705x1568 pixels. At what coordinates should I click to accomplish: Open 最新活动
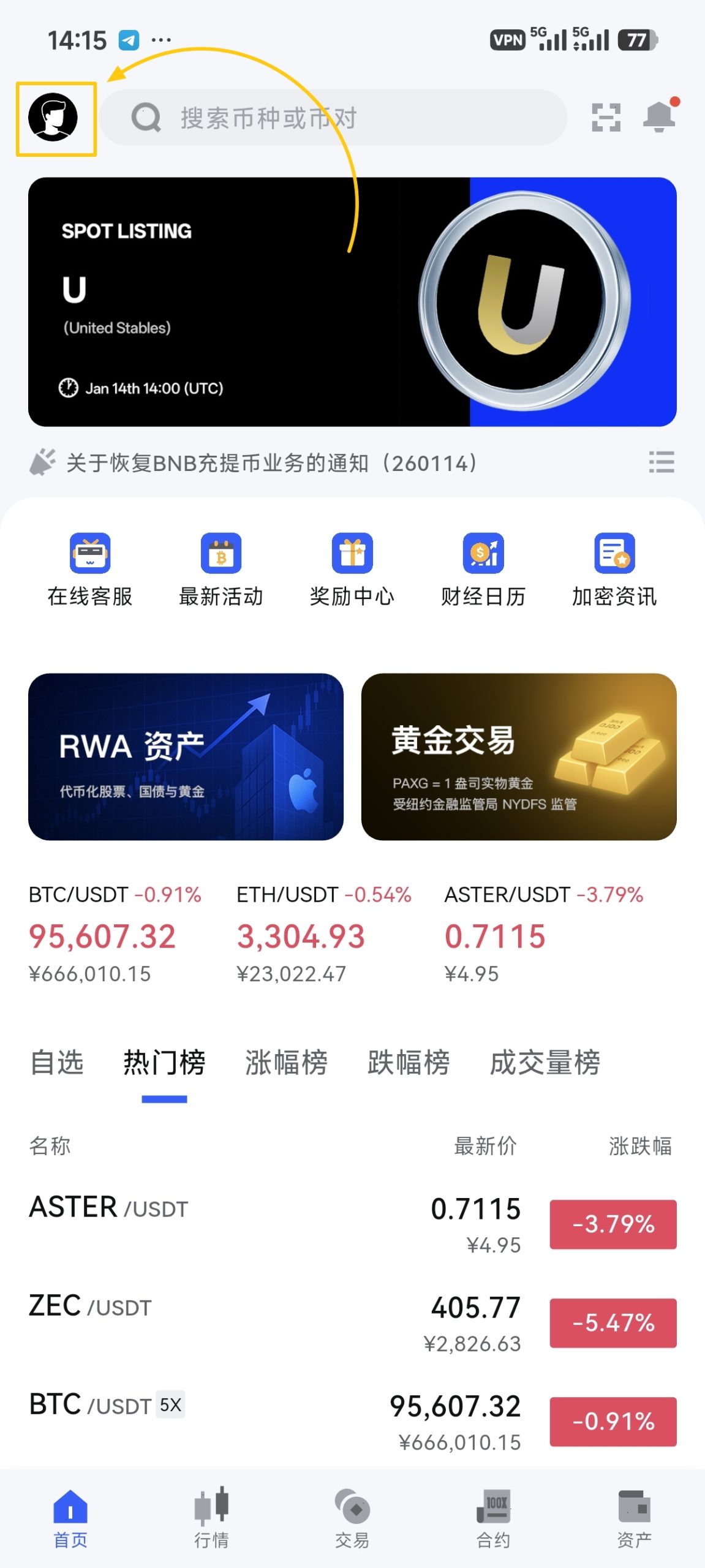click(221, 570)
